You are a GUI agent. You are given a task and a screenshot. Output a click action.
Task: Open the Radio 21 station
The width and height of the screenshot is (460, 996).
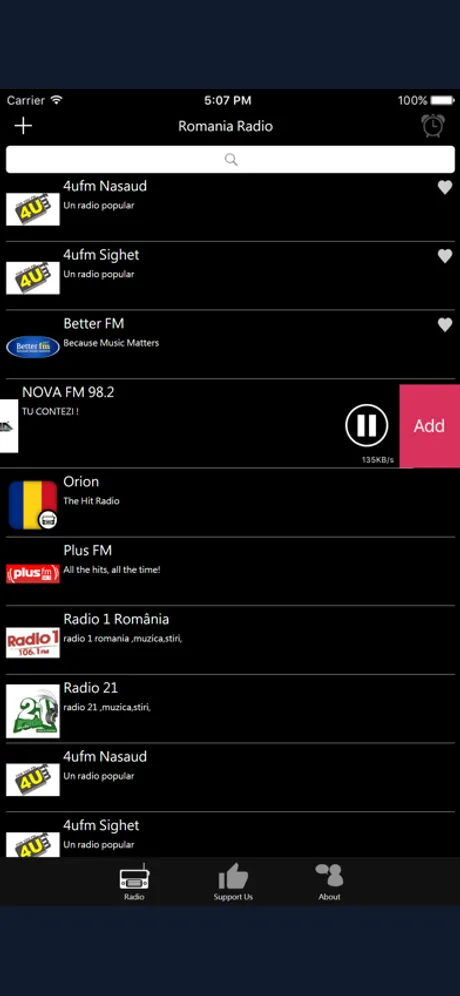pos(230,709)
